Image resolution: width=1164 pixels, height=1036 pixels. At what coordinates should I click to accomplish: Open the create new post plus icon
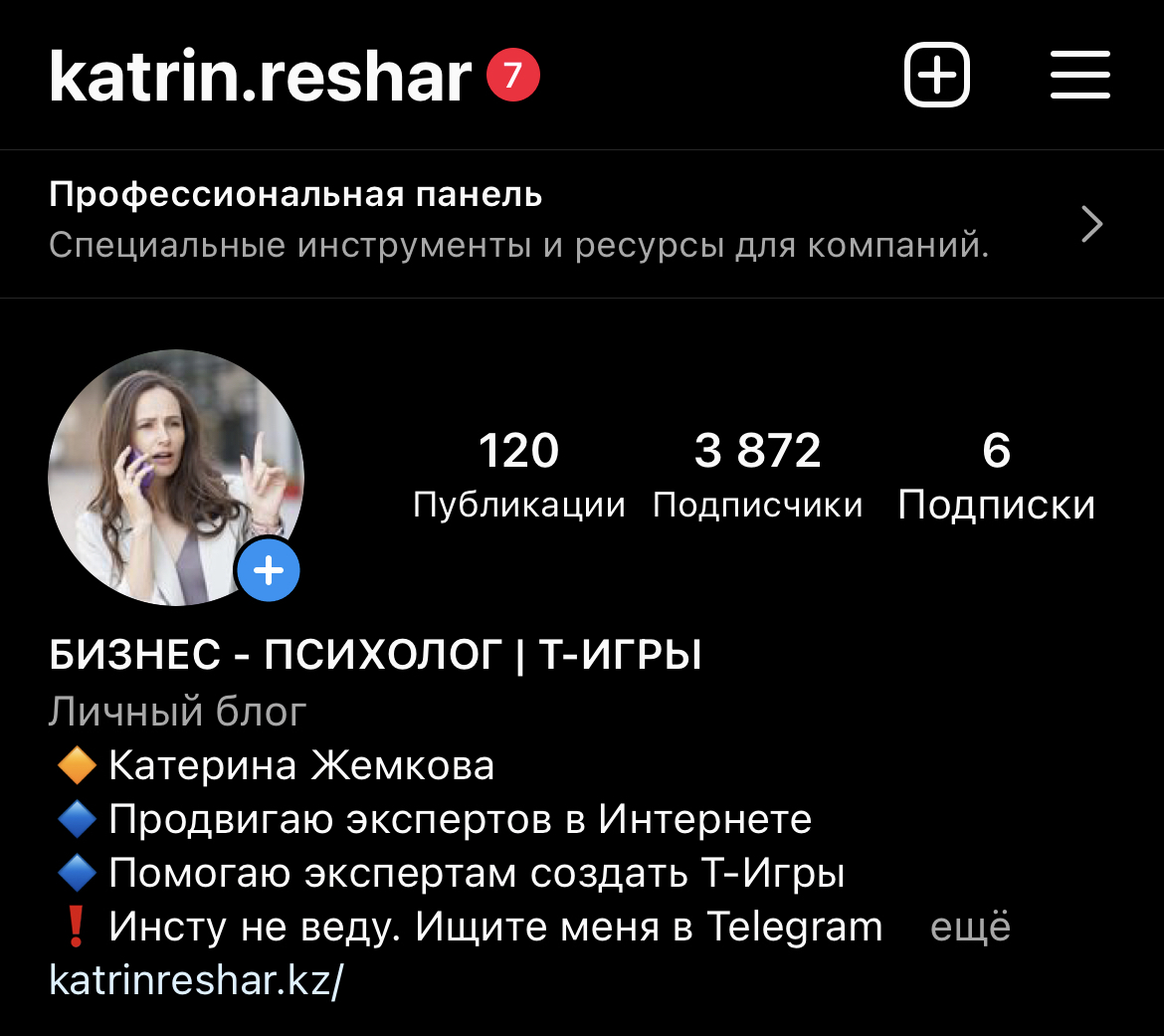point(936,75)
